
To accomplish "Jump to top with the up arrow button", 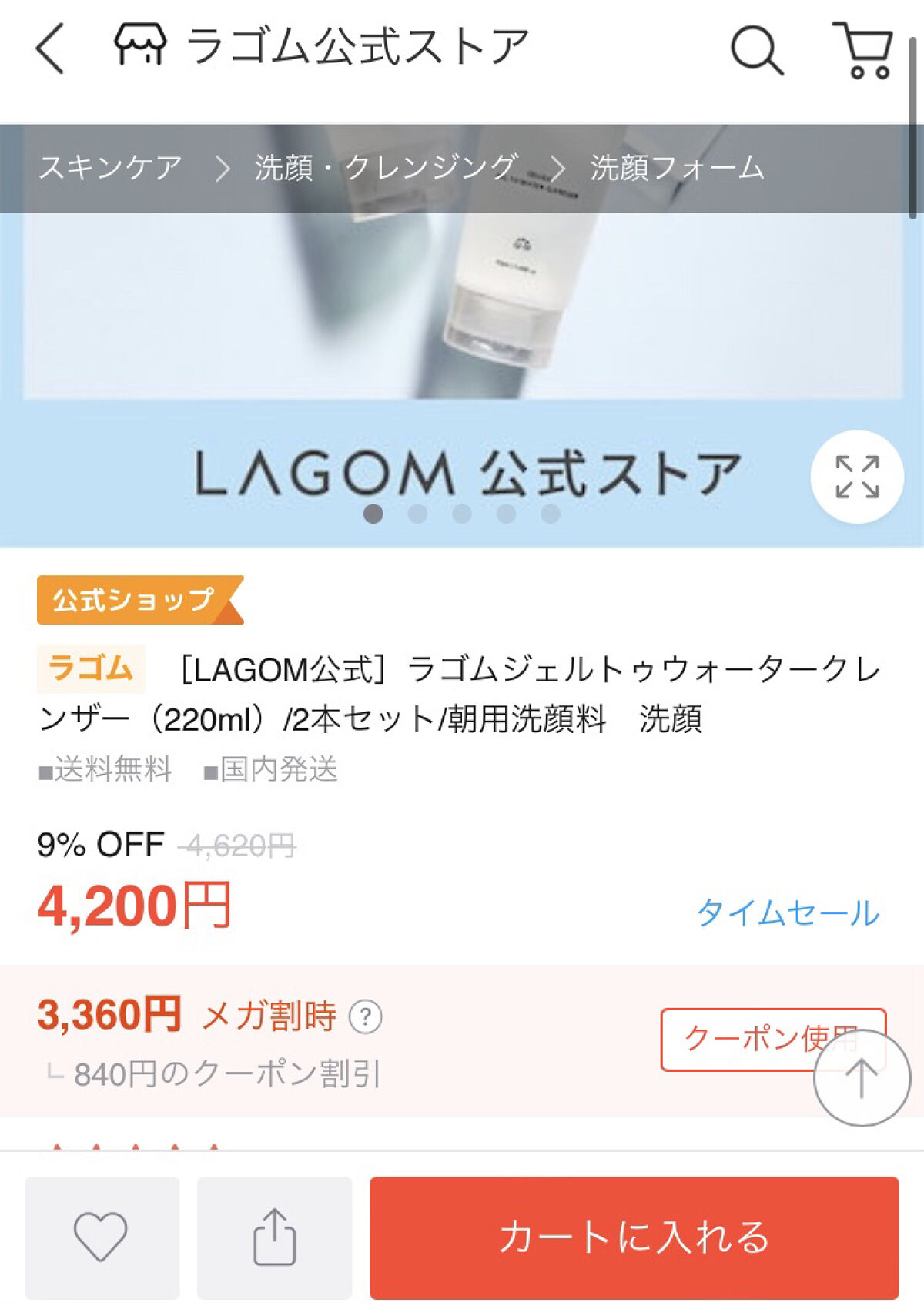I will pyautogui.click(x=862, y=1078).
